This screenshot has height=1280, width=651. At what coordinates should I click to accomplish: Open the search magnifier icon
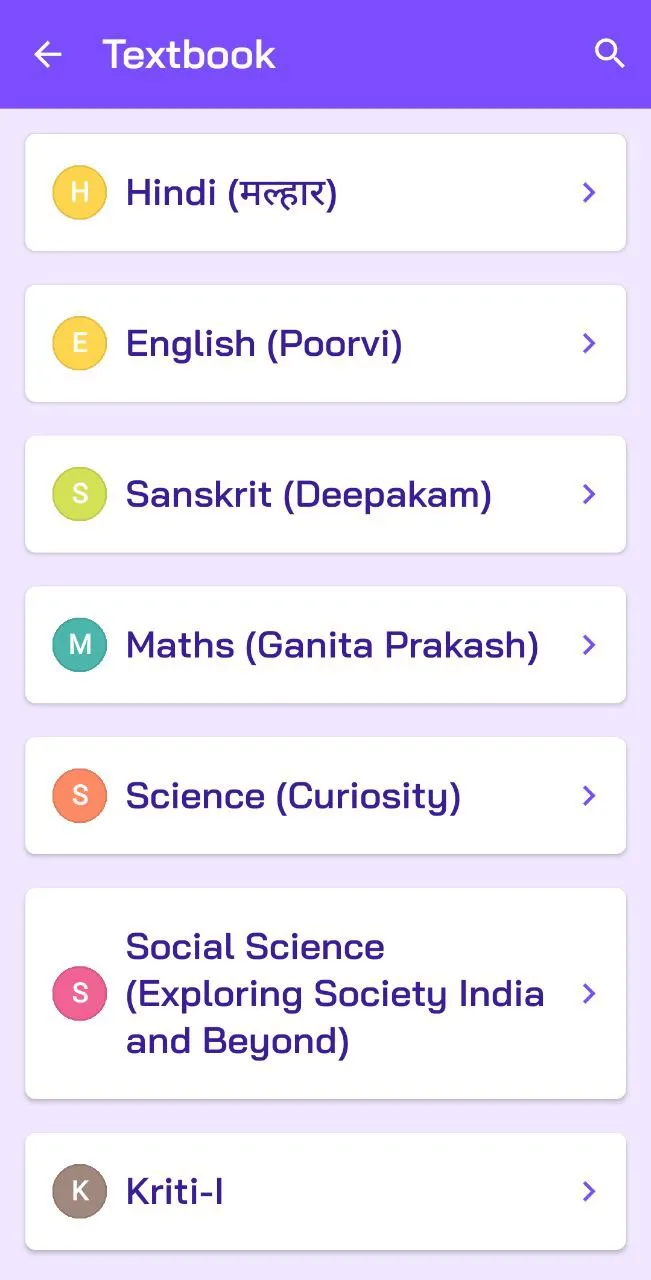[609, 54]
